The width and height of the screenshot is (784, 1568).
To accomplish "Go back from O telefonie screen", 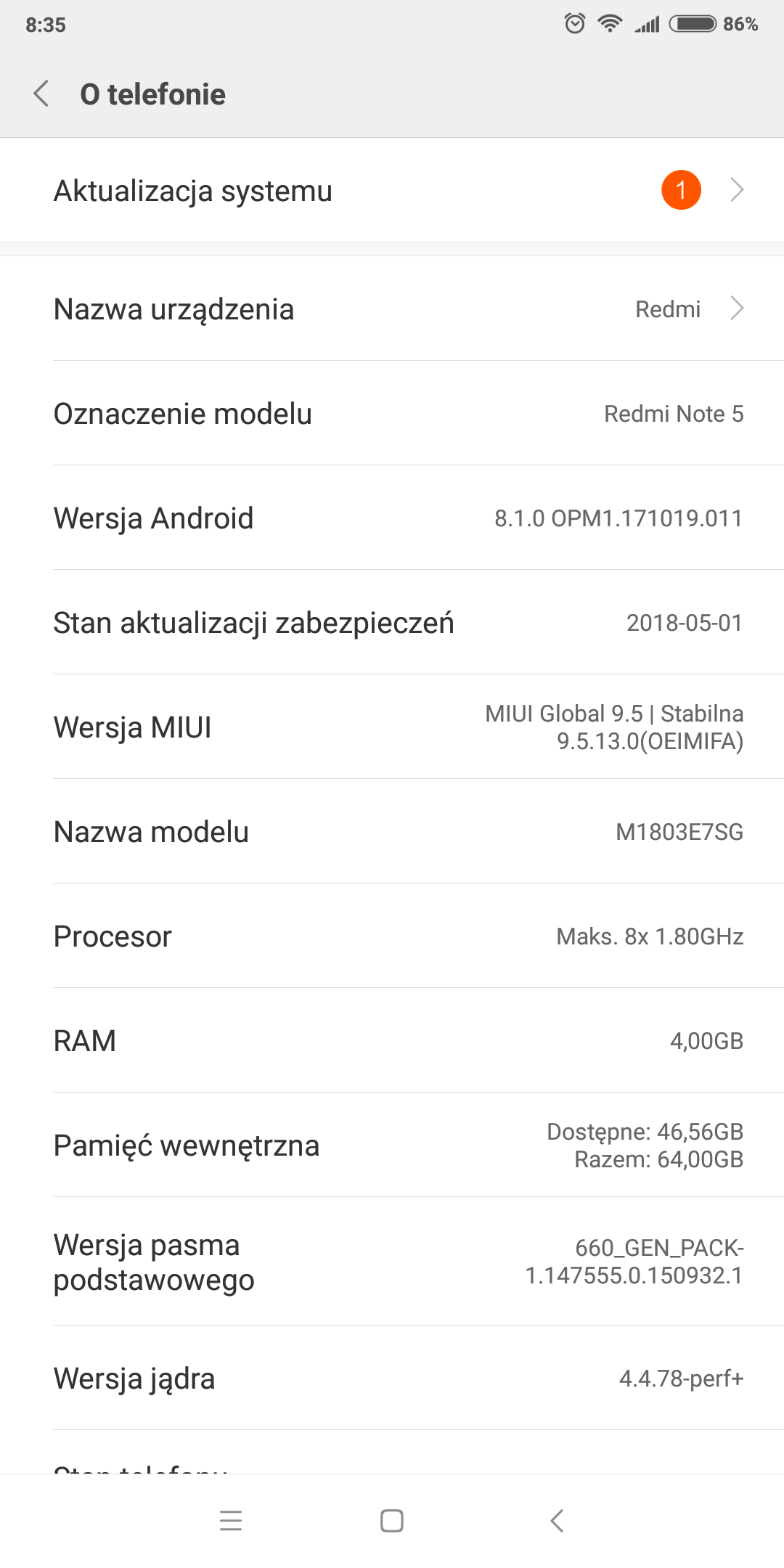I will click(x=42, y=94).
